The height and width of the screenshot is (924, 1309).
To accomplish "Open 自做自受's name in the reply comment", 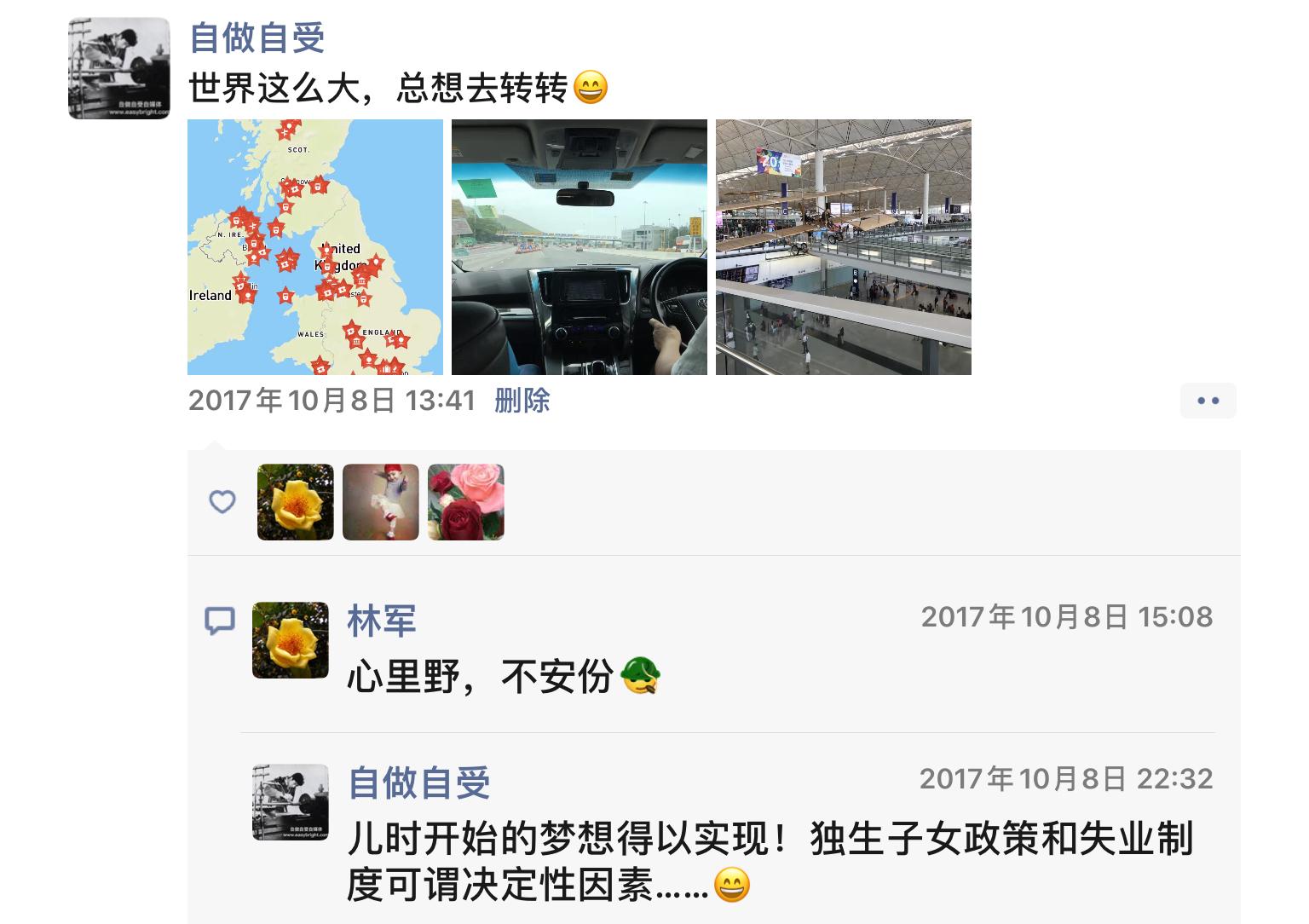I will [x=419, y=783].
